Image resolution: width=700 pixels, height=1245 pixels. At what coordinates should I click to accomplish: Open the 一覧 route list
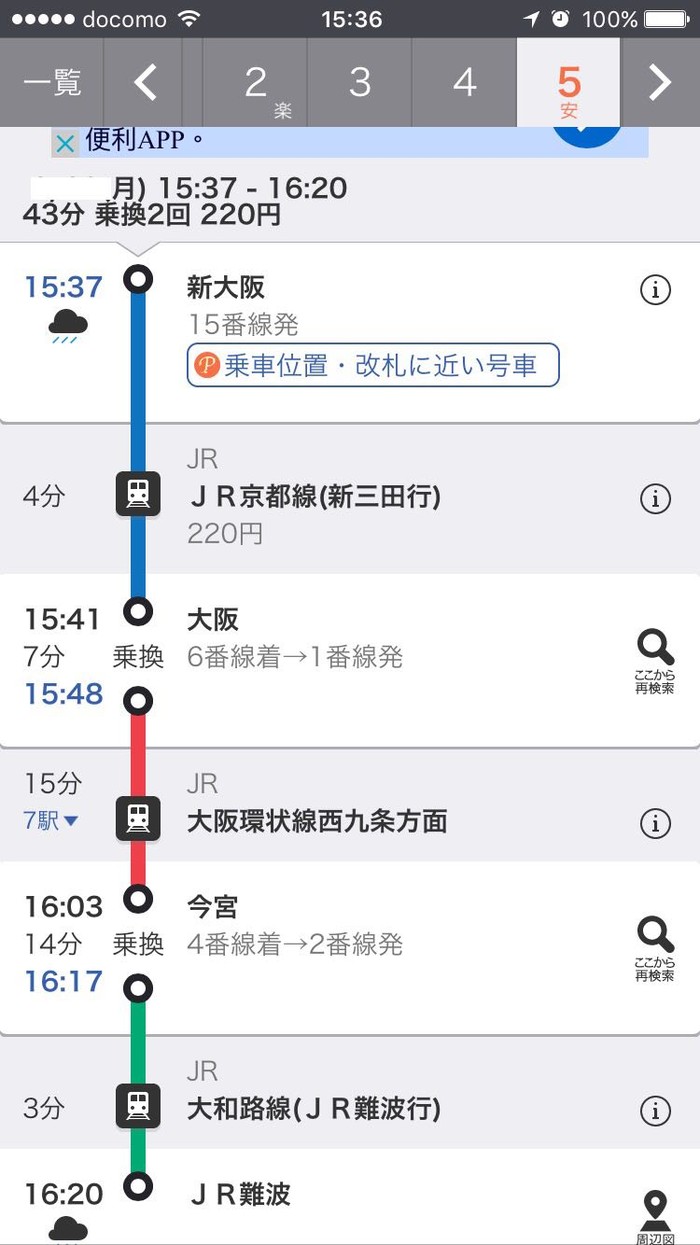51,83
